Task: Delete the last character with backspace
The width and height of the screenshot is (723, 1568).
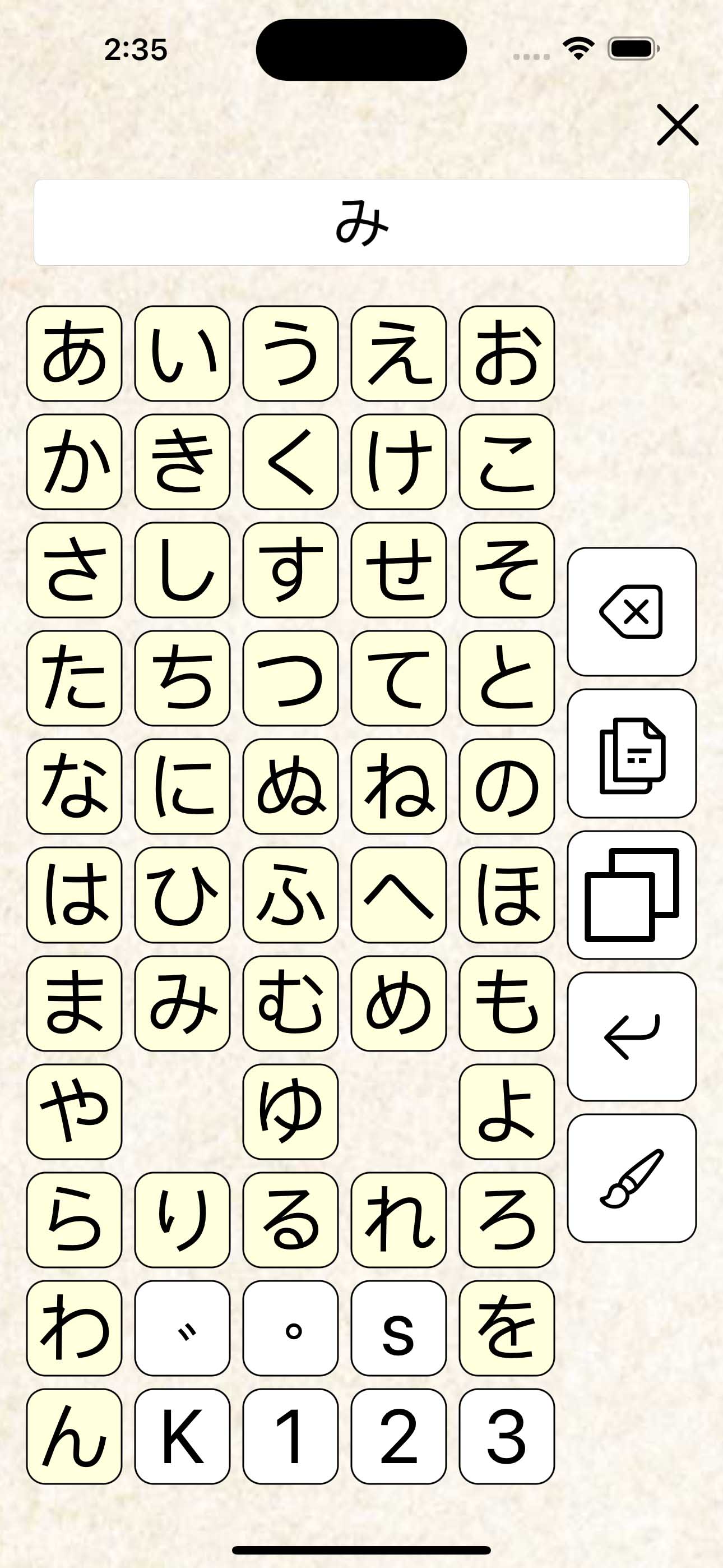Action: 631,612
